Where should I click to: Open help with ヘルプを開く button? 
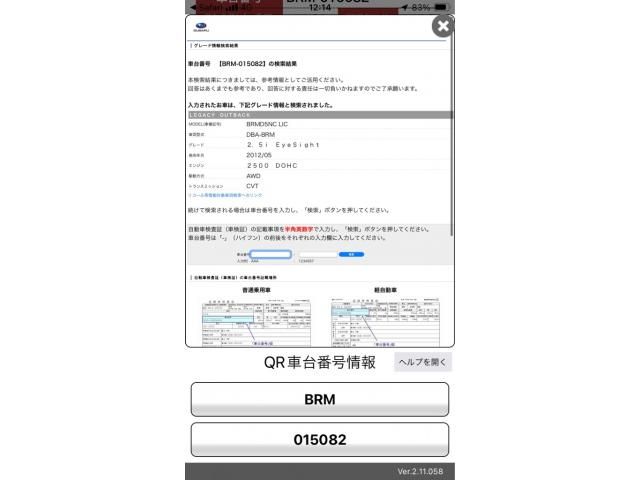coord(422,362)
